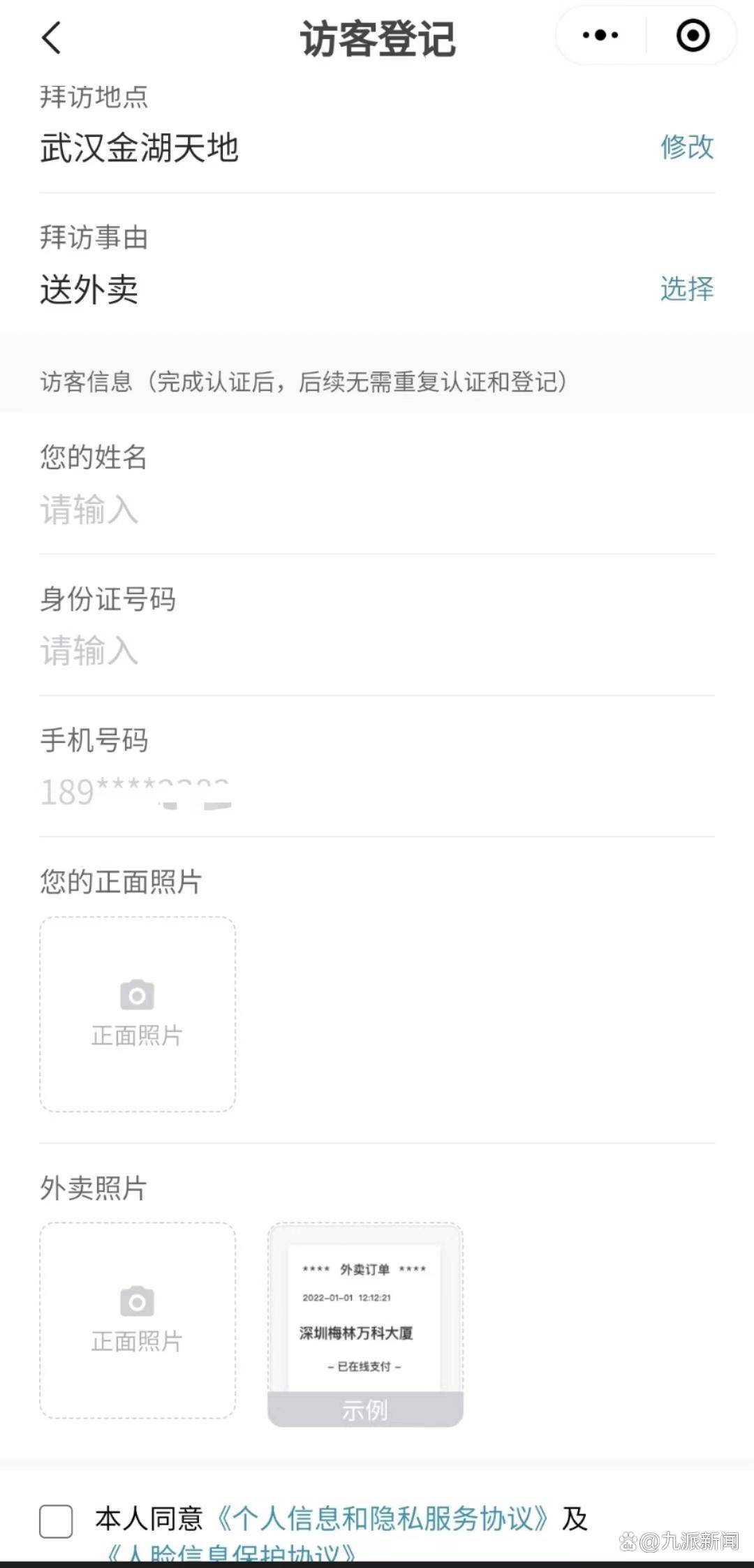Image resolution: width=754 pixels, height=1568 pixels.
Task: Upload photo under 外卖照片
Action: click(138, 1319)
